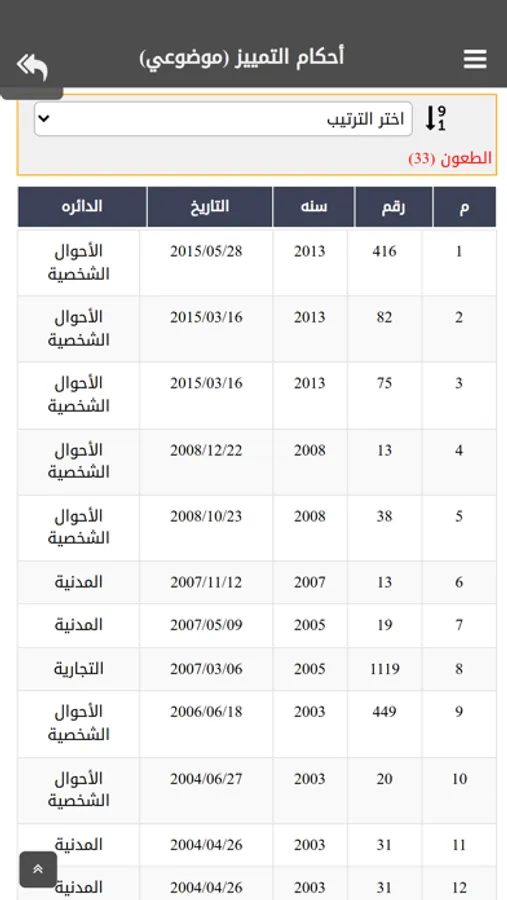Tap the numeric sort order icon
Image resolution: width=507 pixels, height=900 pixels.
coord(436,119)
